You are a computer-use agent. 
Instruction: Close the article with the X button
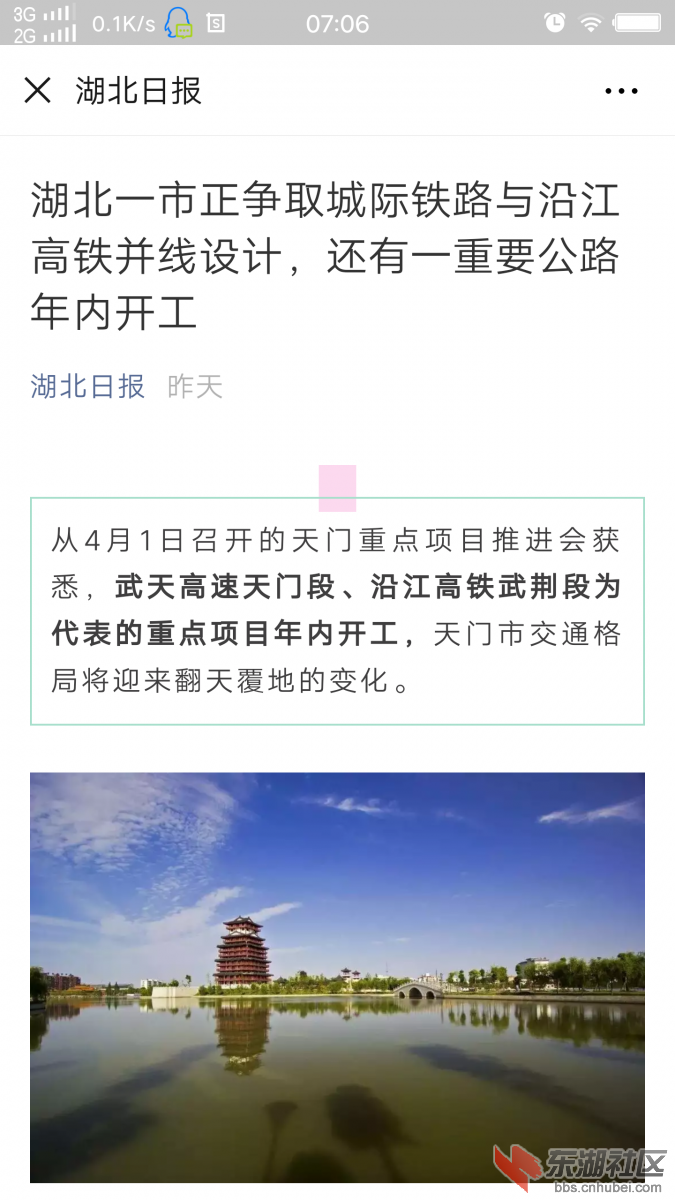[x=37, y=91]
